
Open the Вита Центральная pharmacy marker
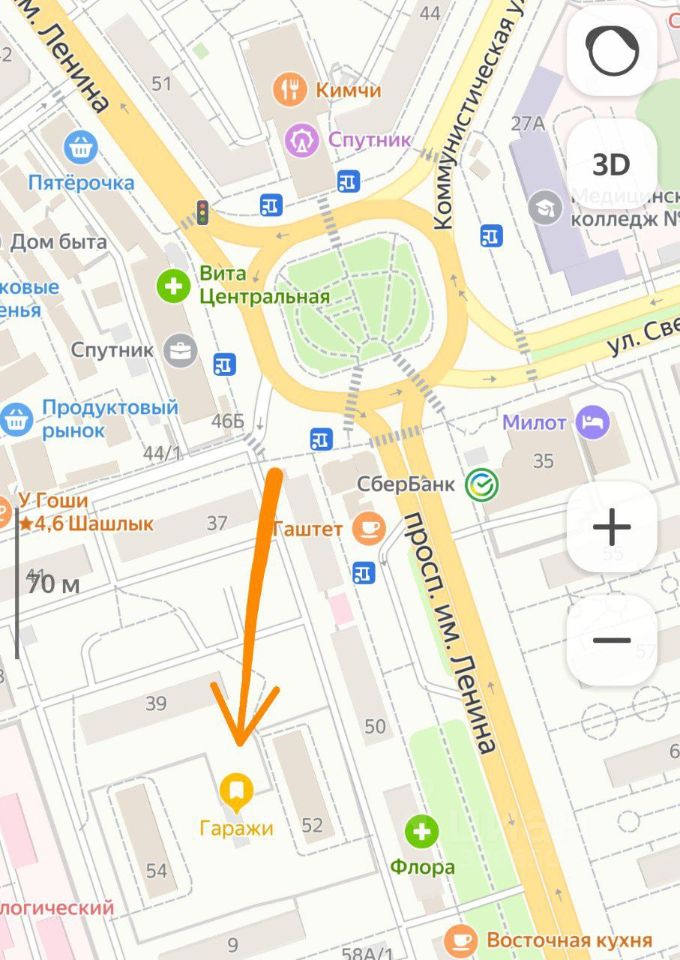pos(175,286)
